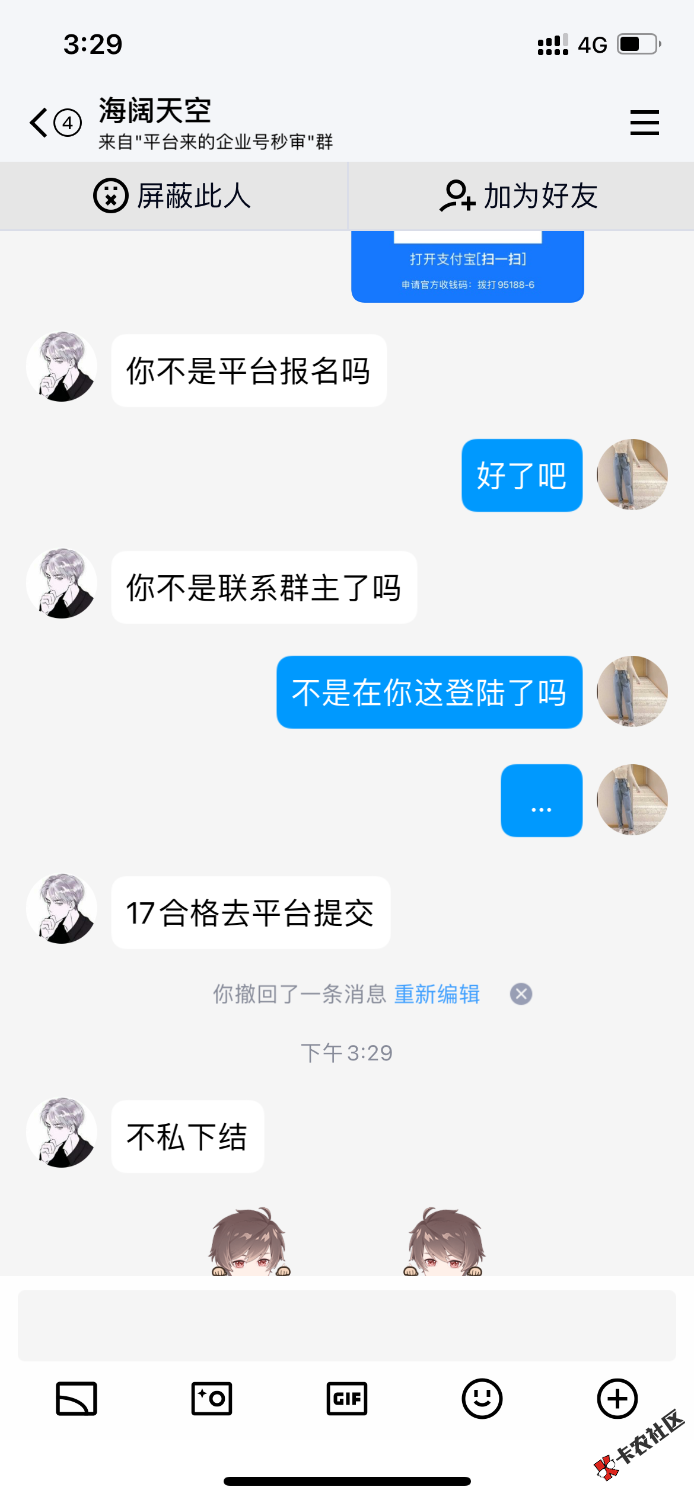Image resolution: width=694 pixels, height=1500 pixels.
Task: Focus the message input field
Action: click(x=346, y=1325)
